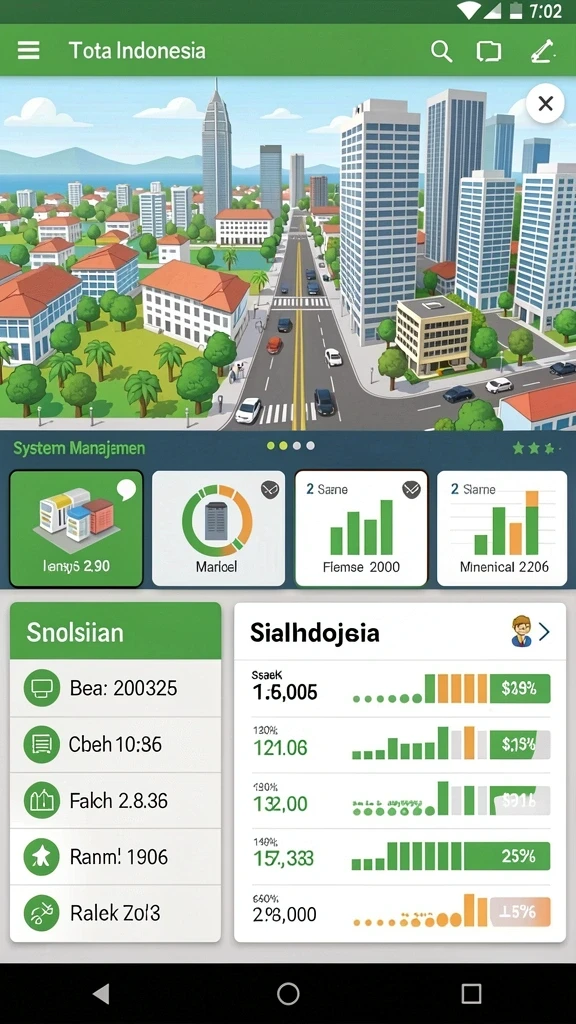The width and height of the screenshot is (576, 1024).
Task: Select the Cbeh 10:36 row
Action: pyautogui.click(x=116, y=744)
